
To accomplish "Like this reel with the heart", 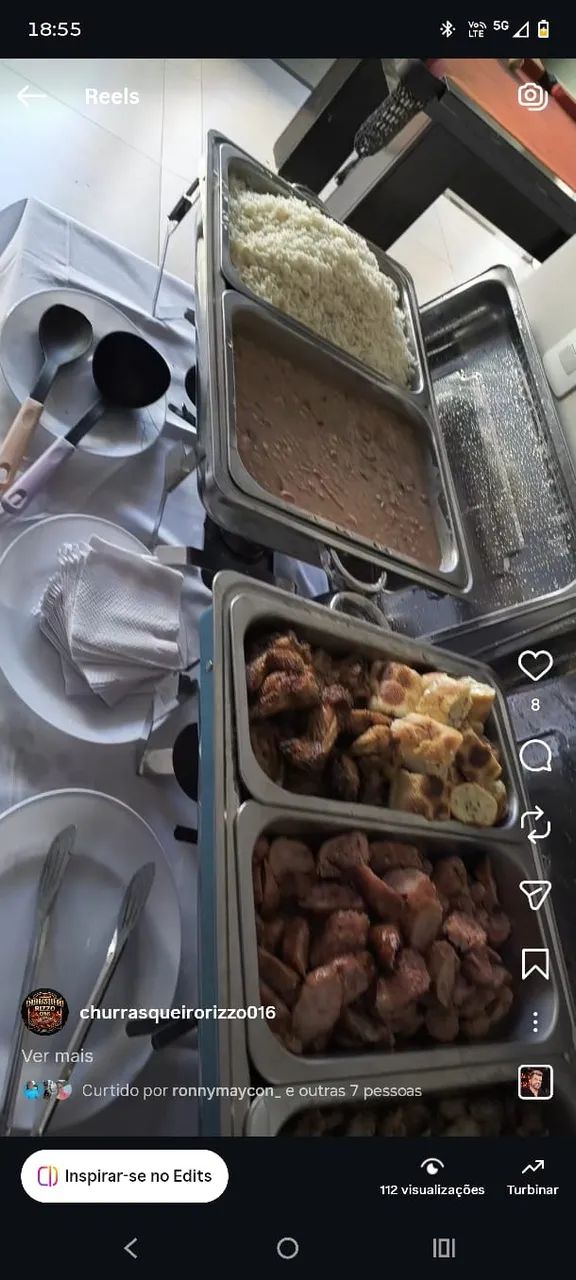I will tap(535, 665).
